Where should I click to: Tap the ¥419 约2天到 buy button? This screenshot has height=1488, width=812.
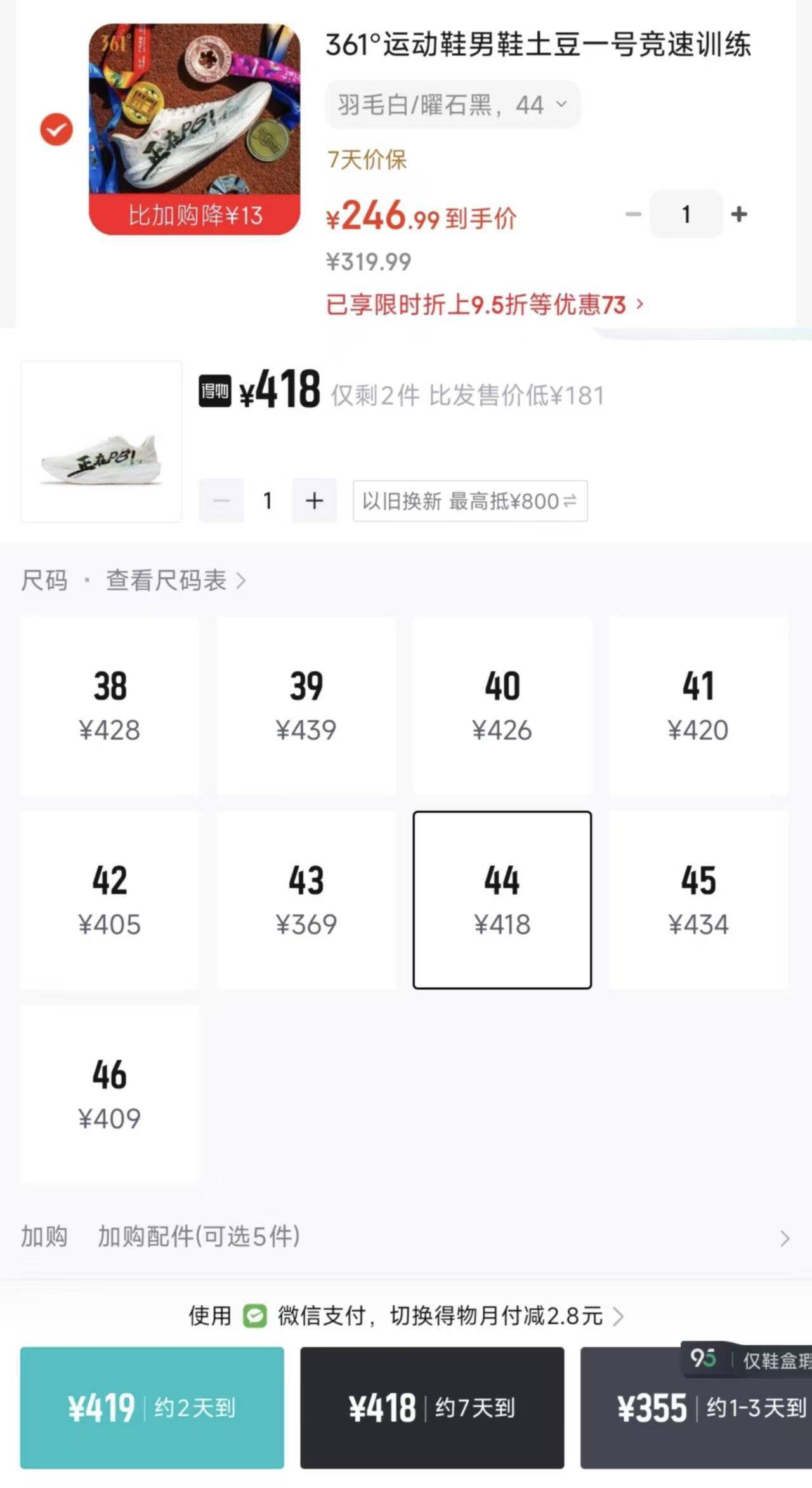coord(152,1410)
